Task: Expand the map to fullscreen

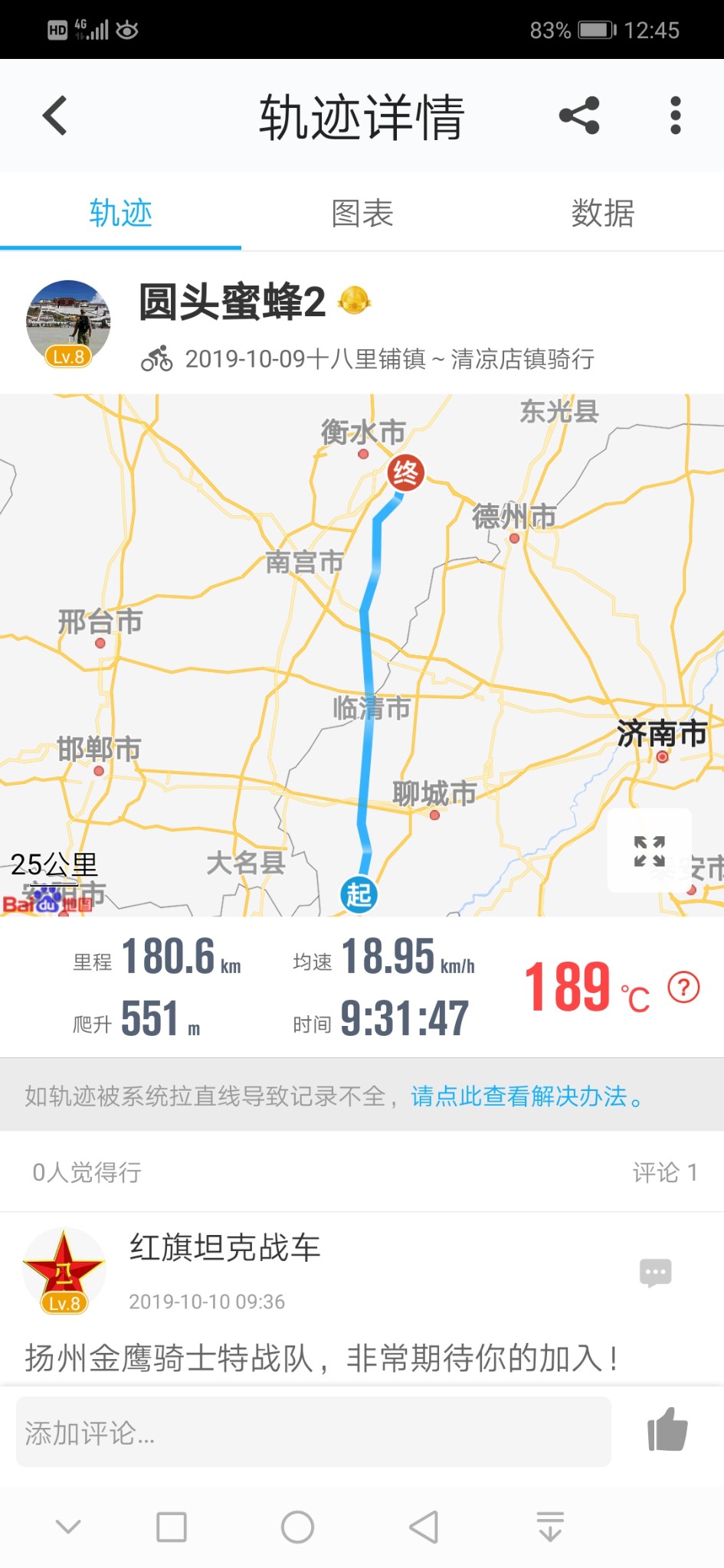Action: [x=649, y=851]
